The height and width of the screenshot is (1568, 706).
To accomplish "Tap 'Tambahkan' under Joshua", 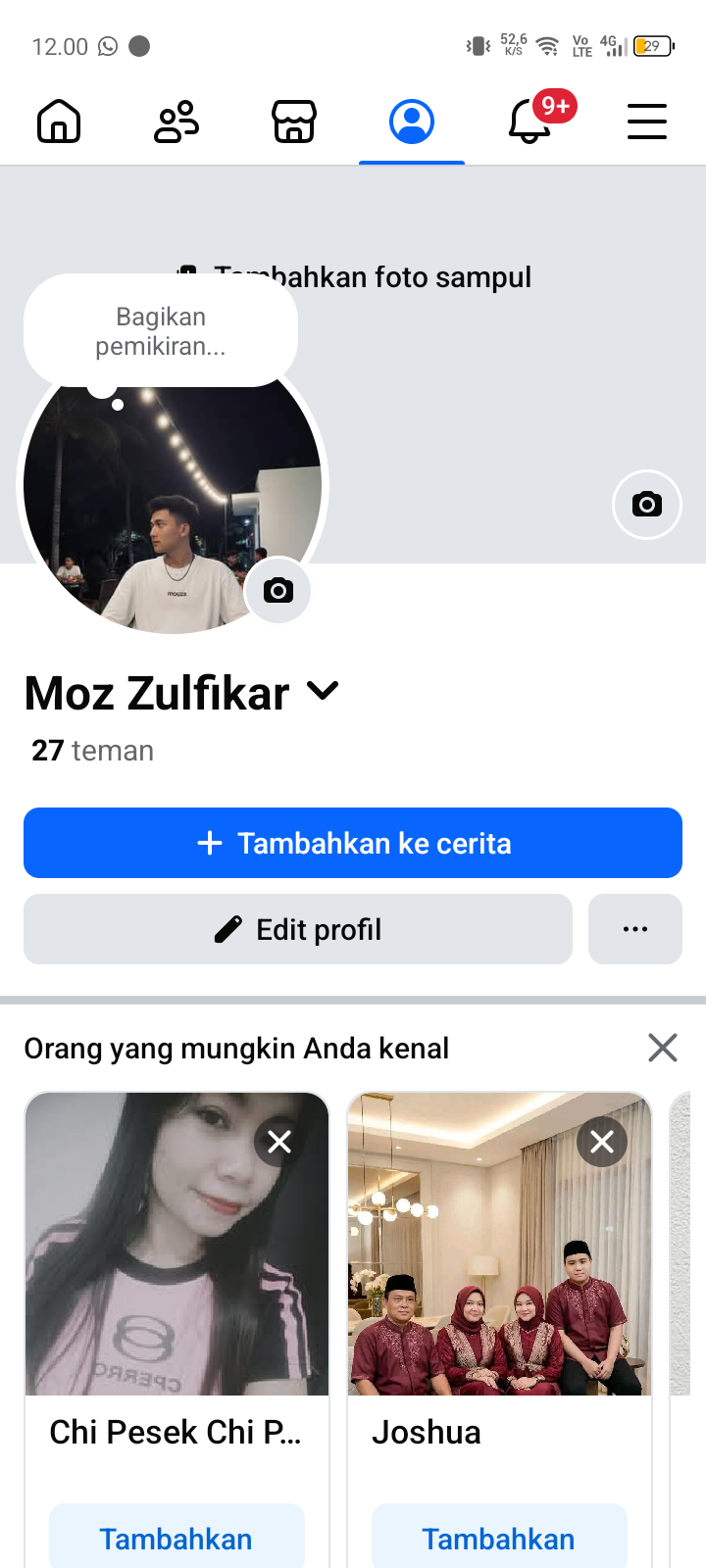I will [x=499, y=1539].
